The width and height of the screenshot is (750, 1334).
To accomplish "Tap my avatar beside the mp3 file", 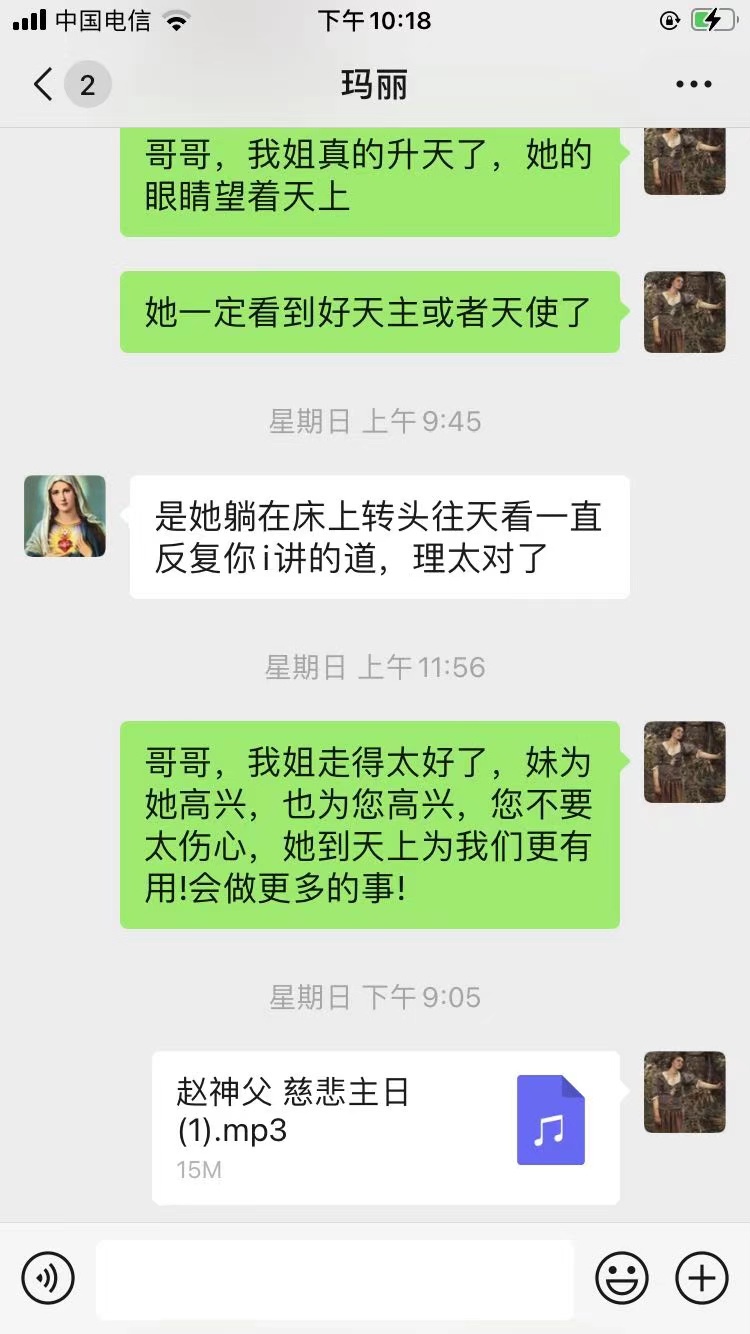I will [684, 1092].
